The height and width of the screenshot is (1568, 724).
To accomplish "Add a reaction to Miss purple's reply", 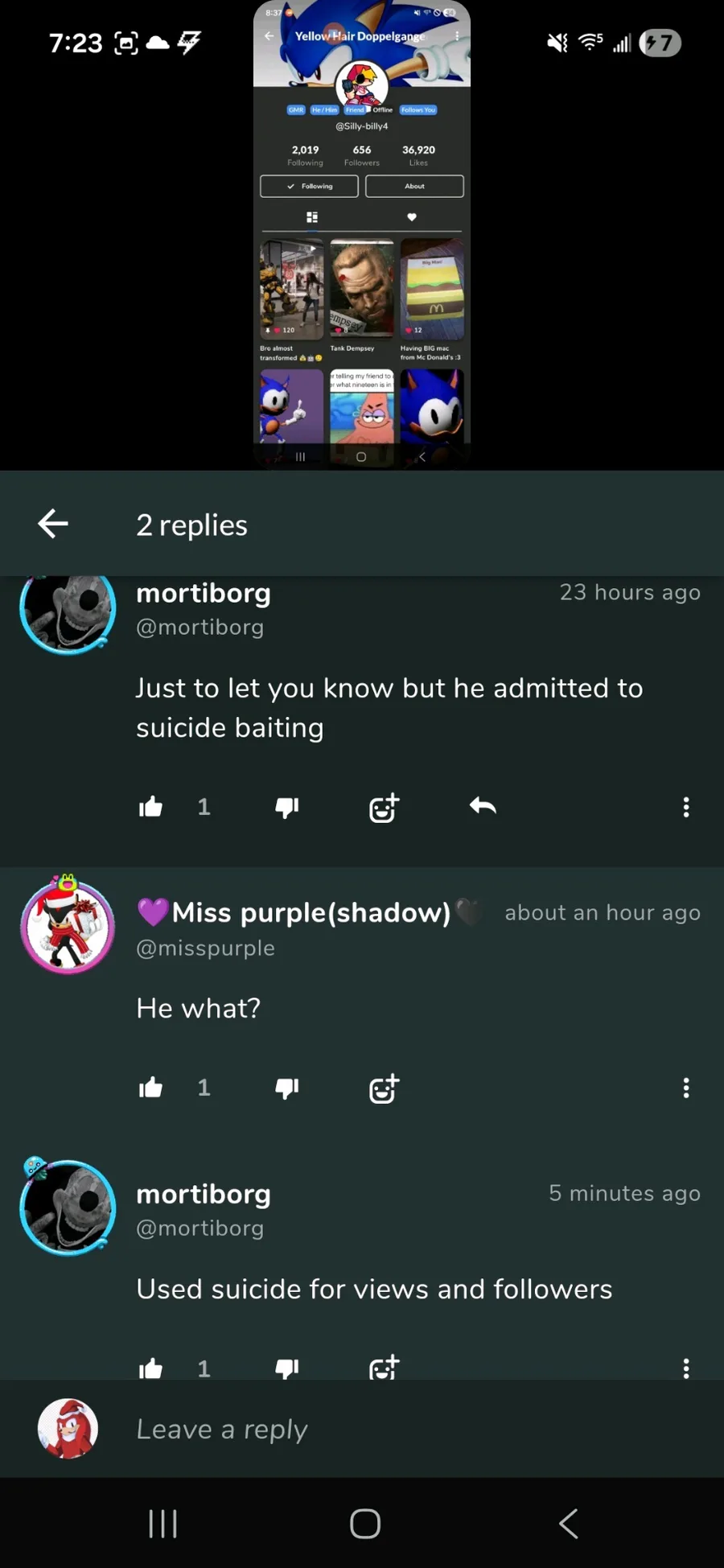I will pos(384,1089).
